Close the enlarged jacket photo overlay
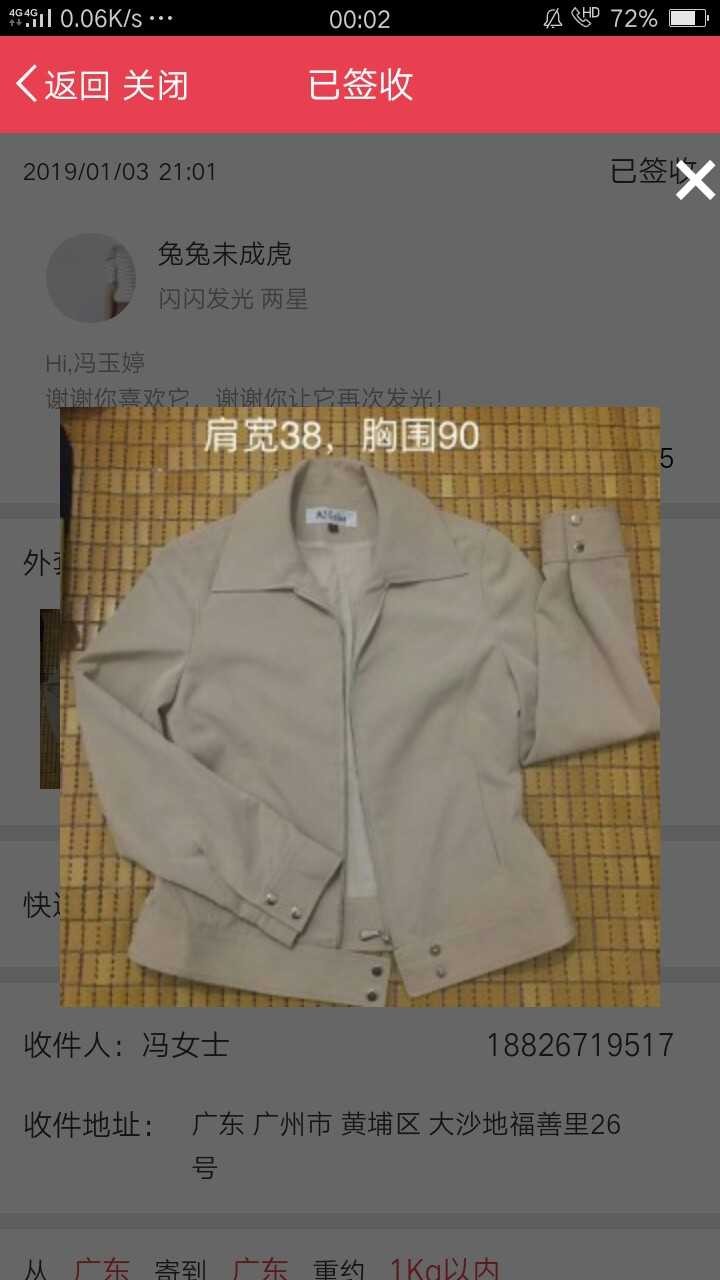Viewport: 720px width, 1280px height. 695,180
